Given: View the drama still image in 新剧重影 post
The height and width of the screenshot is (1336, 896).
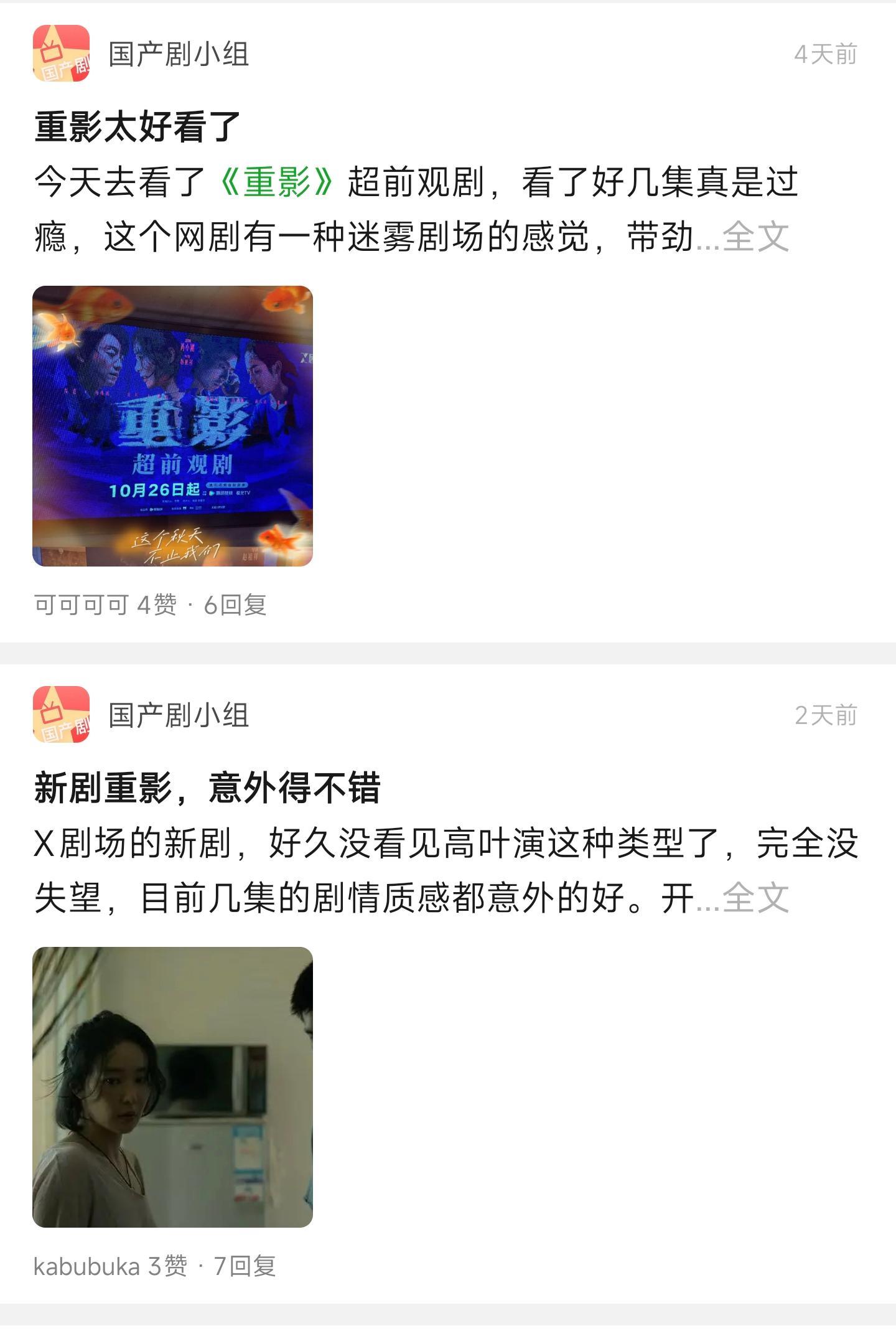Looking at the screenshot, I should coord(172,1087).
